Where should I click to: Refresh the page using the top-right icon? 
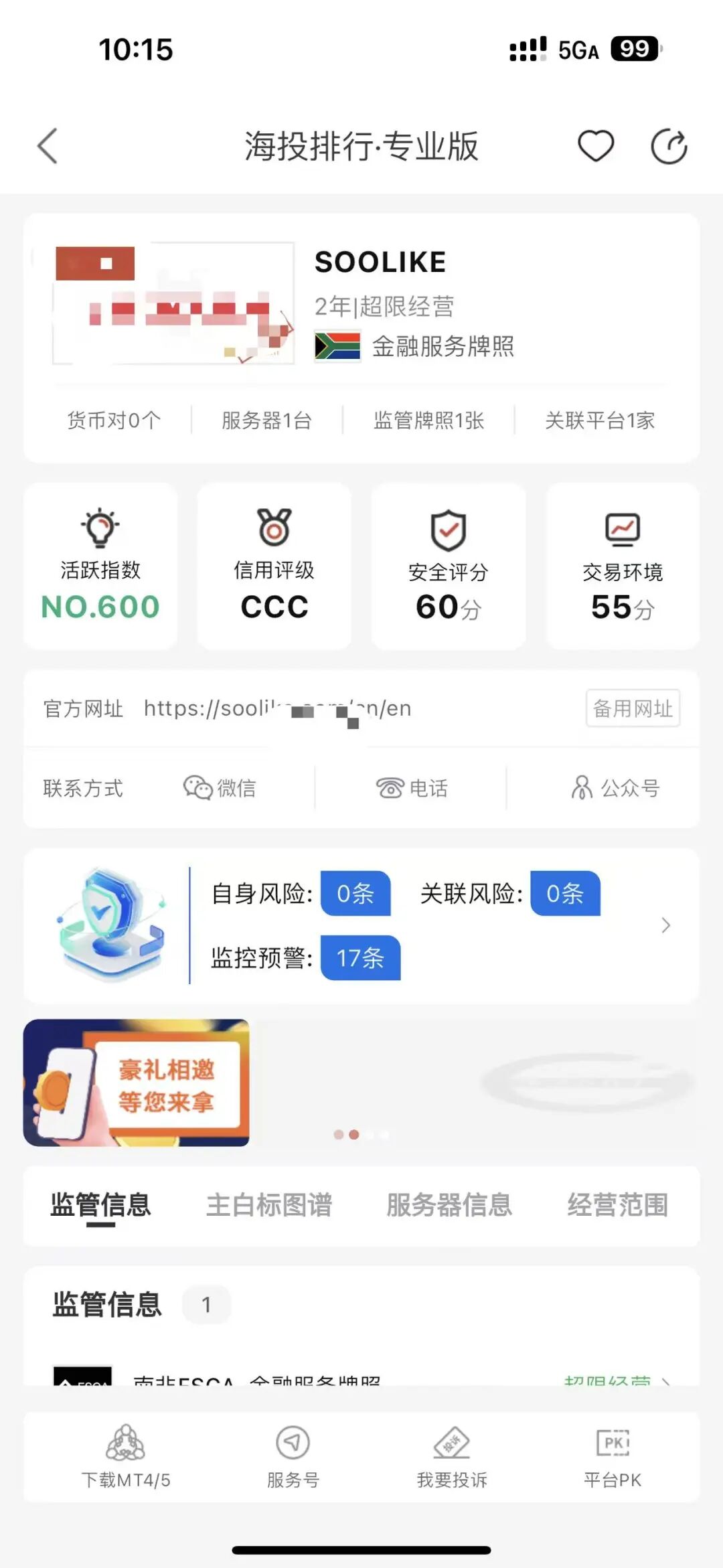[668, 146]
